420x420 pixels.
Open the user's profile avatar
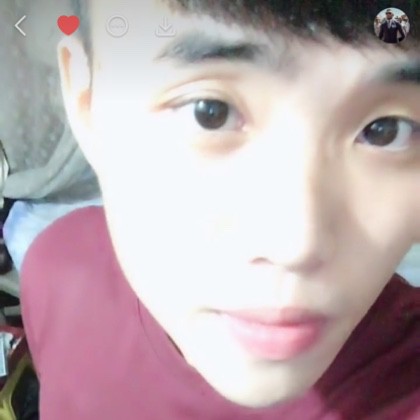point(391,26)
